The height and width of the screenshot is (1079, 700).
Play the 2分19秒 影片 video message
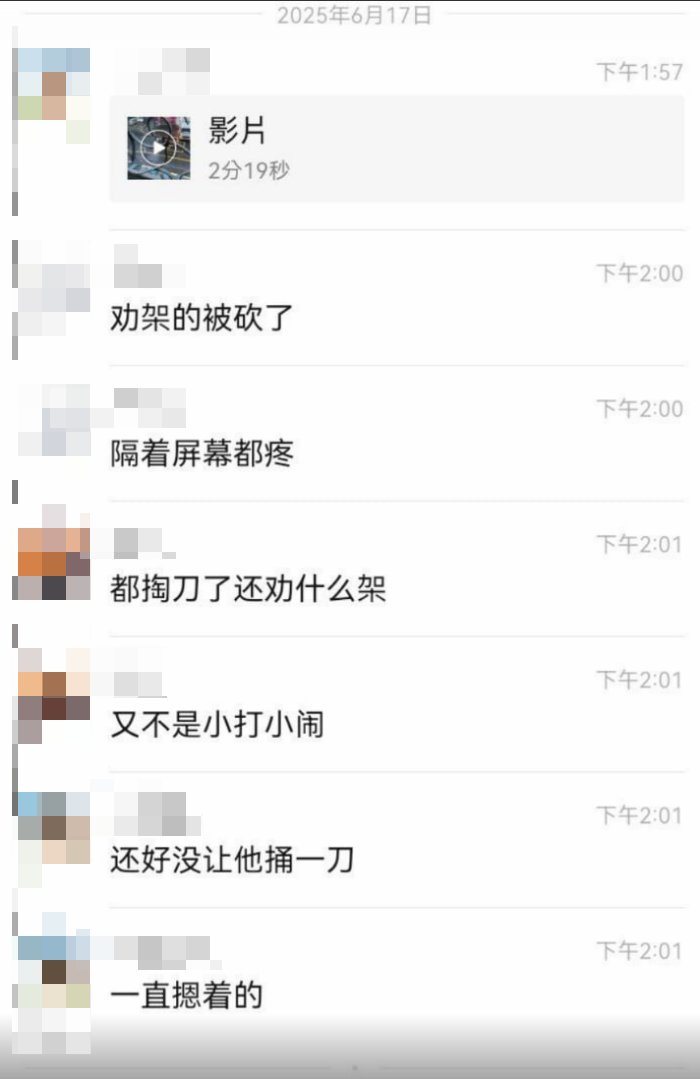[x=158, y=148]
